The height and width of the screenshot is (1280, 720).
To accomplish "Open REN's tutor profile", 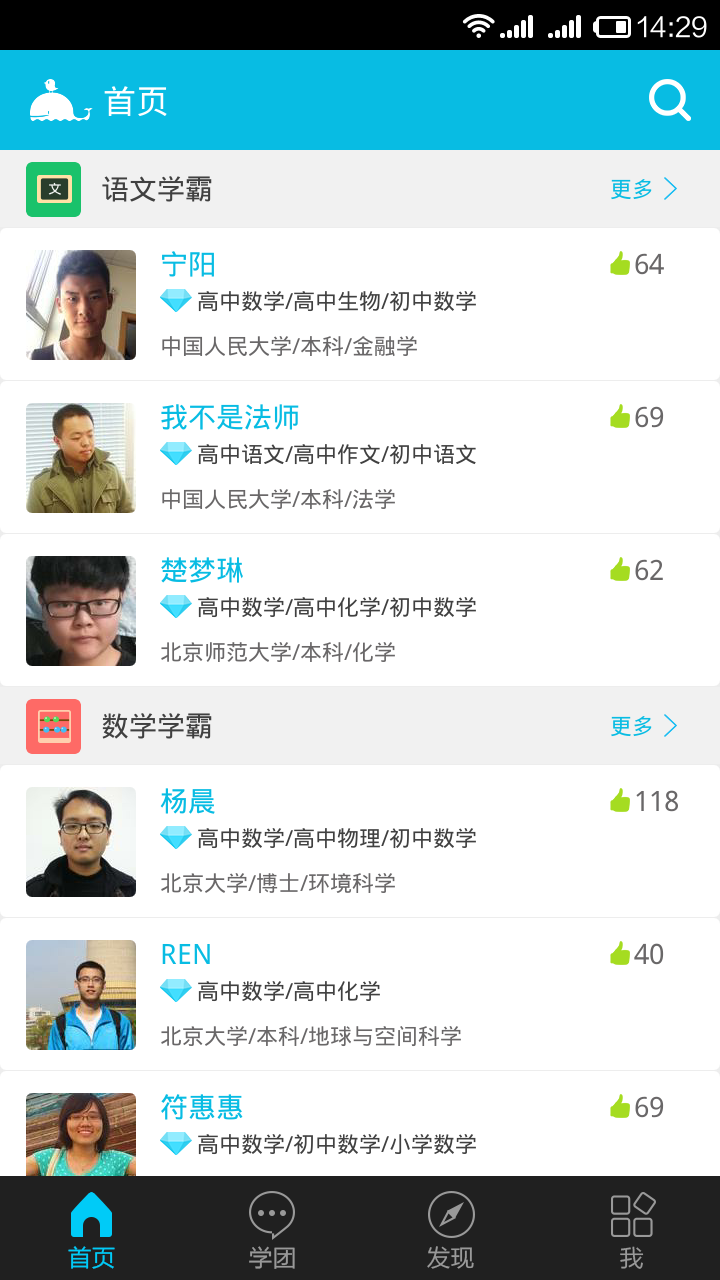I will (x=360, y=995).
